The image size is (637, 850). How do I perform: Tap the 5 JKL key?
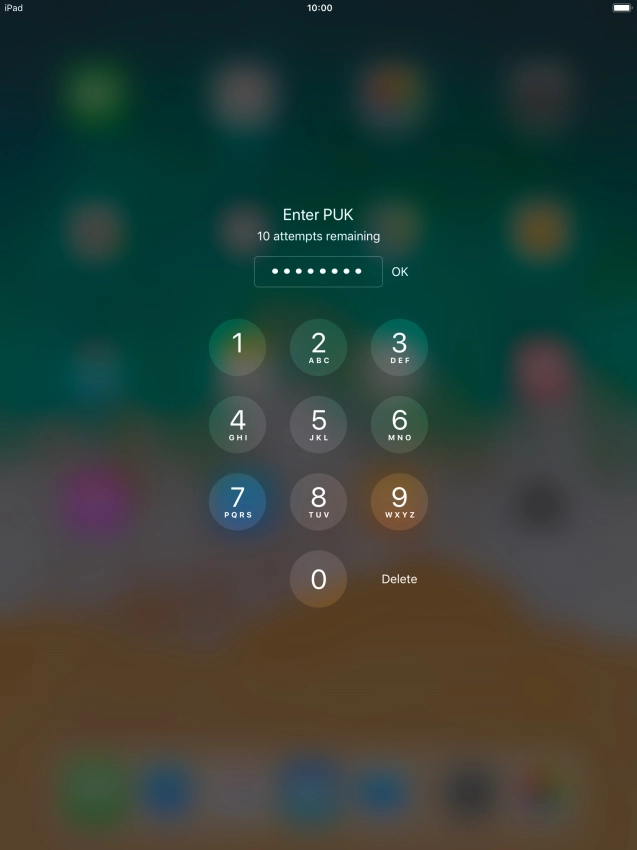319,424
